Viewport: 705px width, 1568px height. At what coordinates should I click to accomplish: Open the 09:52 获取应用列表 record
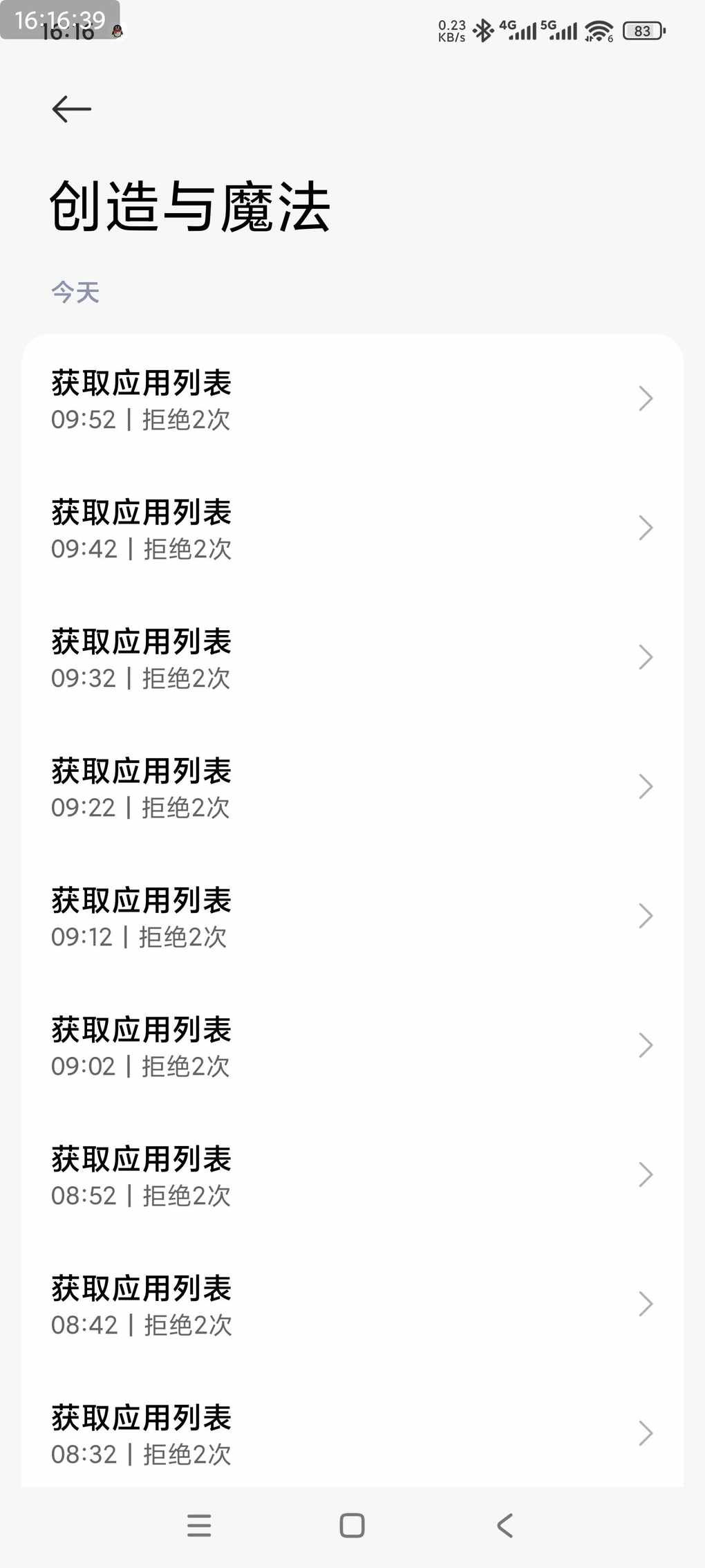click(351, 399)
